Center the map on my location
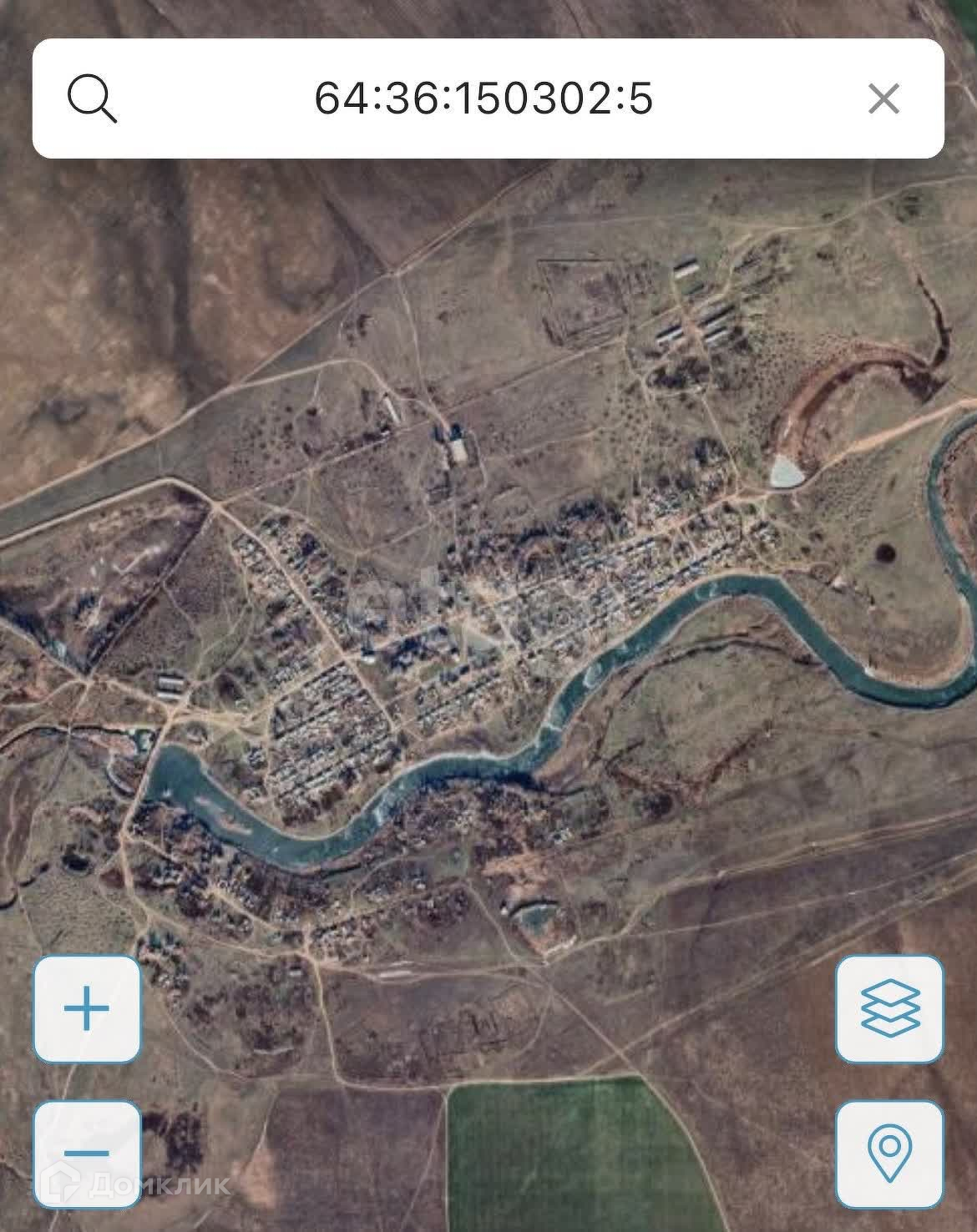 pos(889,1154)
